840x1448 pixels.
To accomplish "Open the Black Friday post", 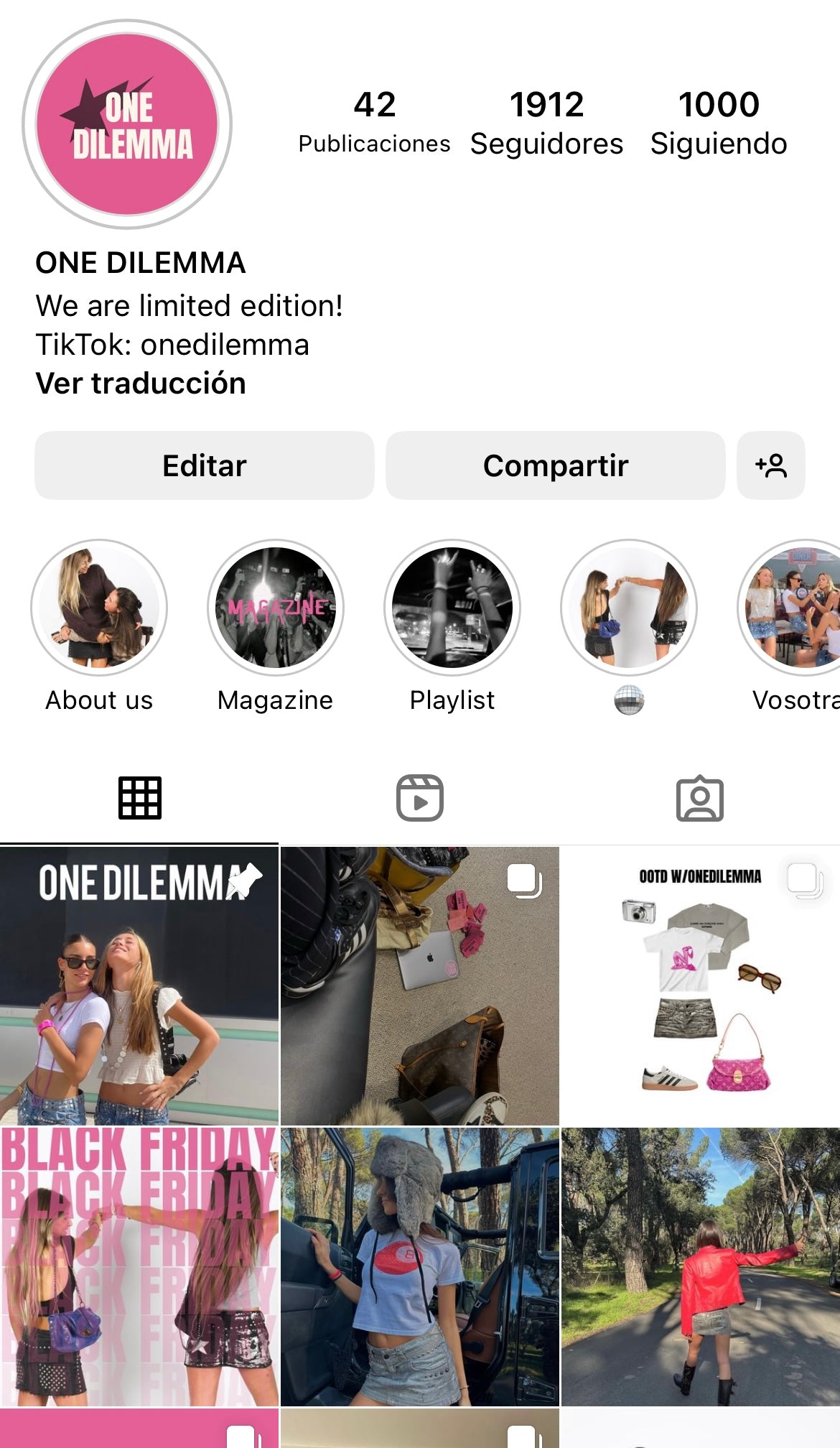I will pos(139,1266).
